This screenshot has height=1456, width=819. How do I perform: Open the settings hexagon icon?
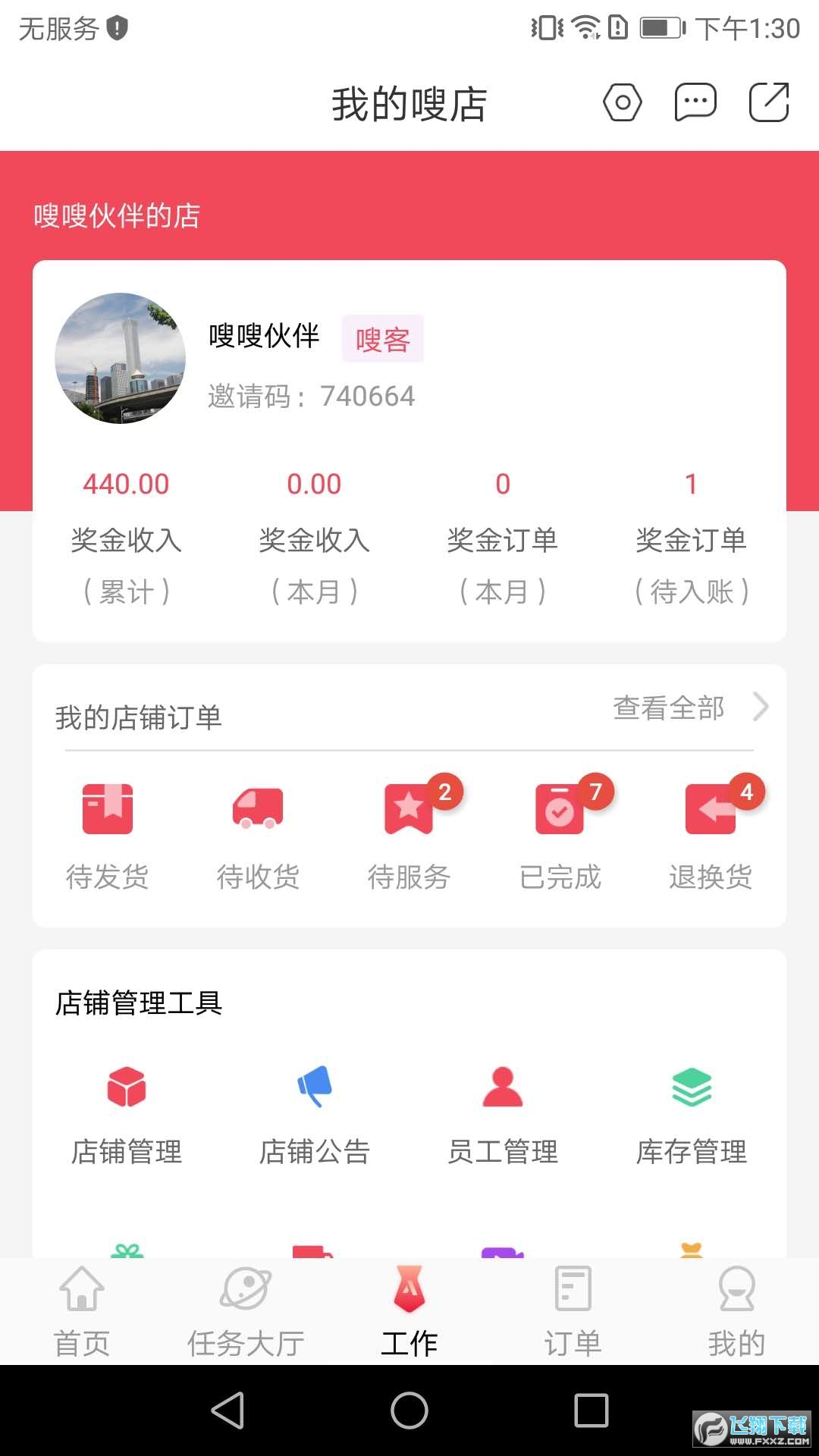click(623, 102)
